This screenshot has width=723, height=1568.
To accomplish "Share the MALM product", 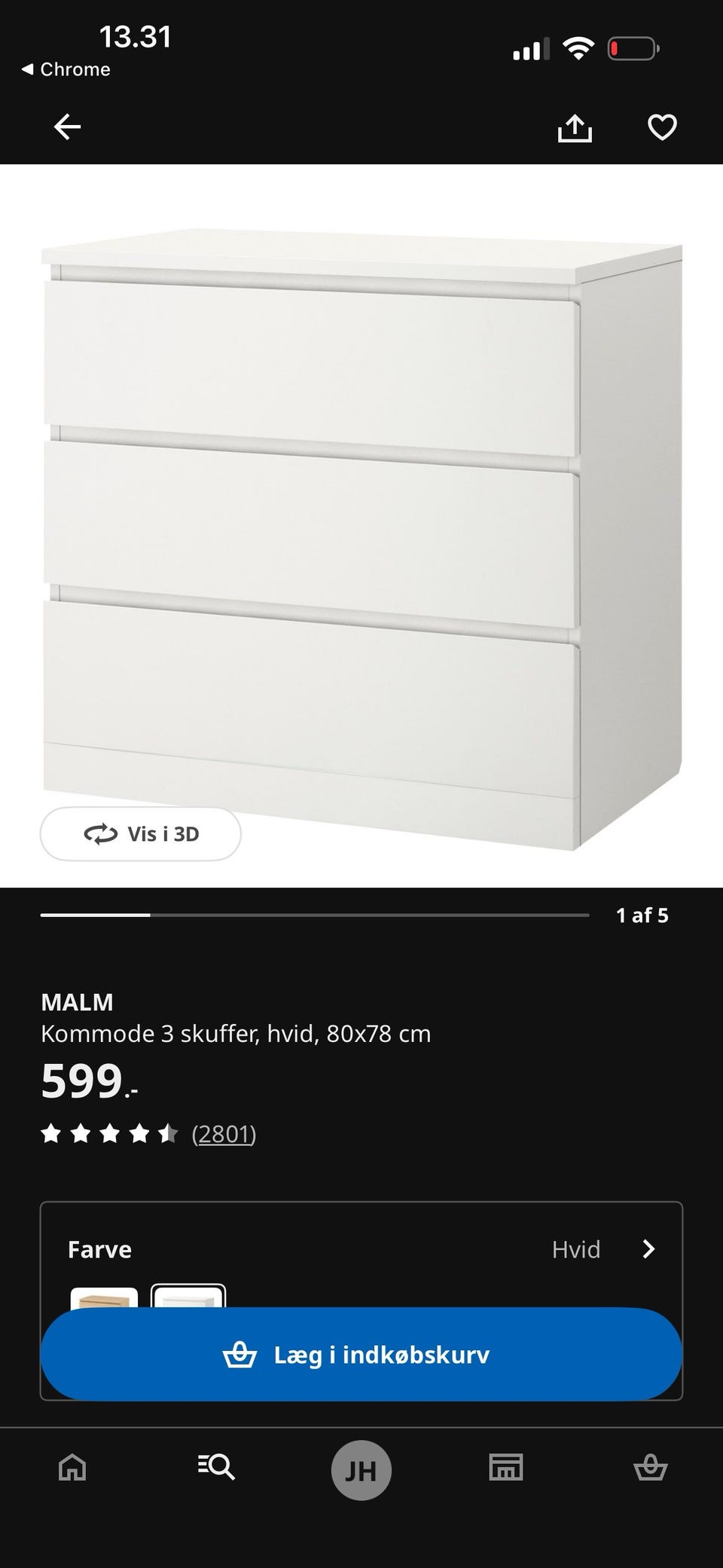I will click(x=575, y=127).
